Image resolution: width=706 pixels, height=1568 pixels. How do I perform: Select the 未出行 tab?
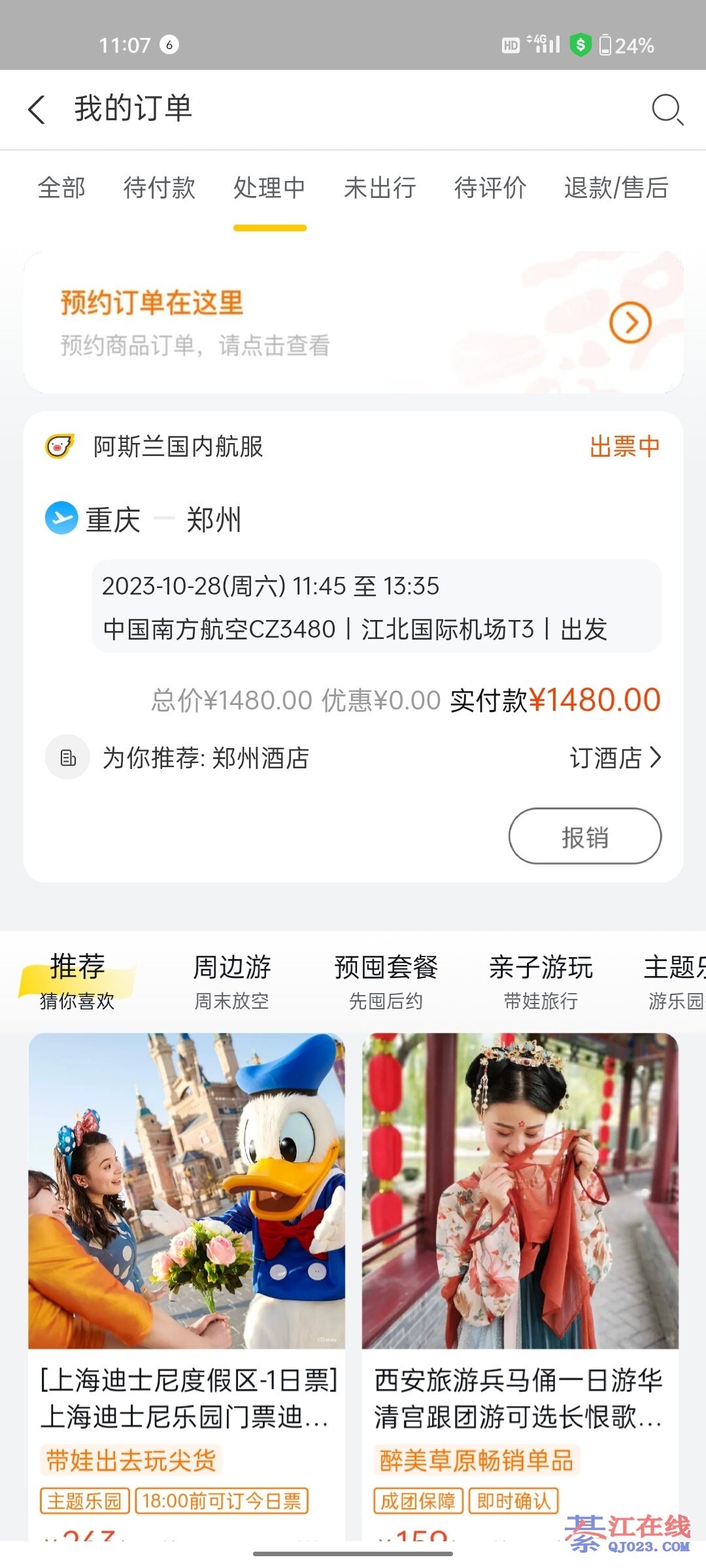click(380, 188)
